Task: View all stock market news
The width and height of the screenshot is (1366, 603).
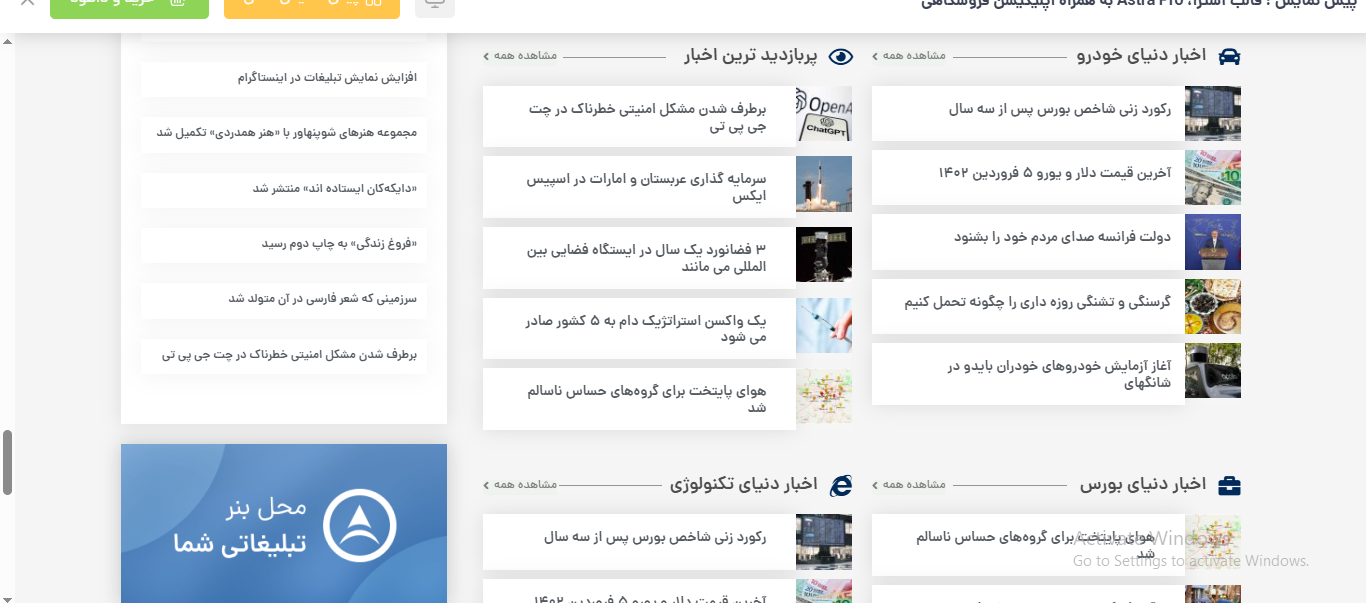Action: coord(909,485)
